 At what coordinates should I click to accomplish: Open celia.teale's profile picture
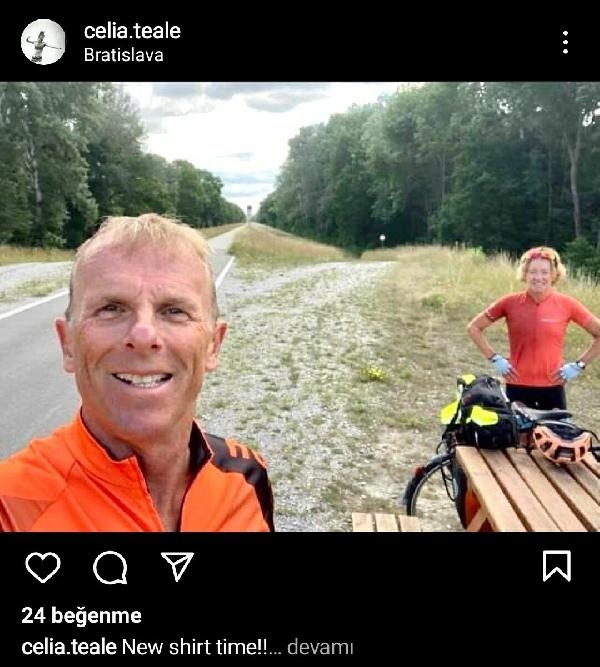(43, 42)
